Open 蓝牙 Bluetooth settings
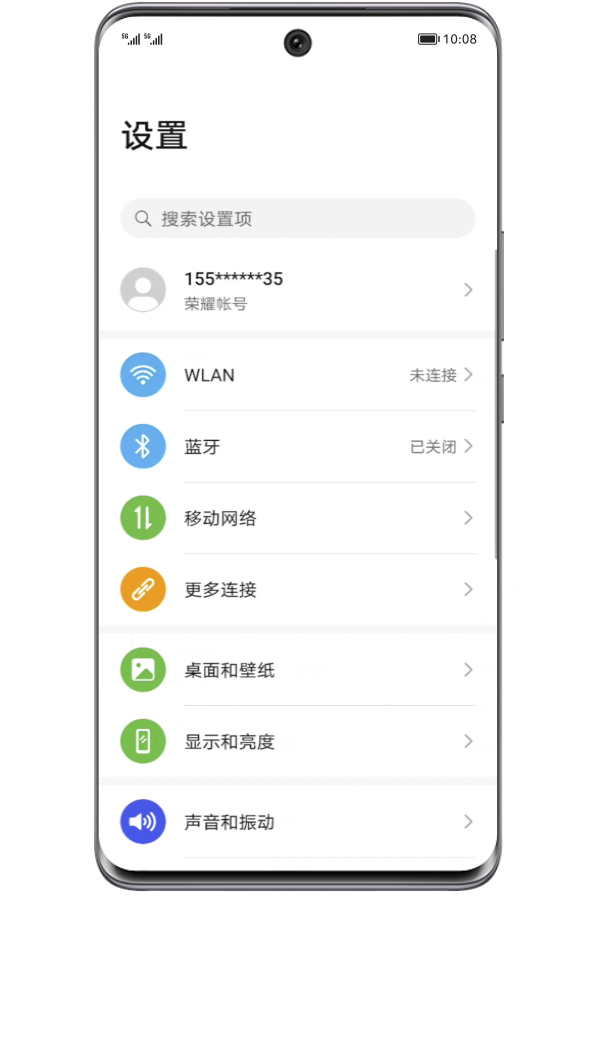Screen dimensions: 600x1050 tap(297, 446)
